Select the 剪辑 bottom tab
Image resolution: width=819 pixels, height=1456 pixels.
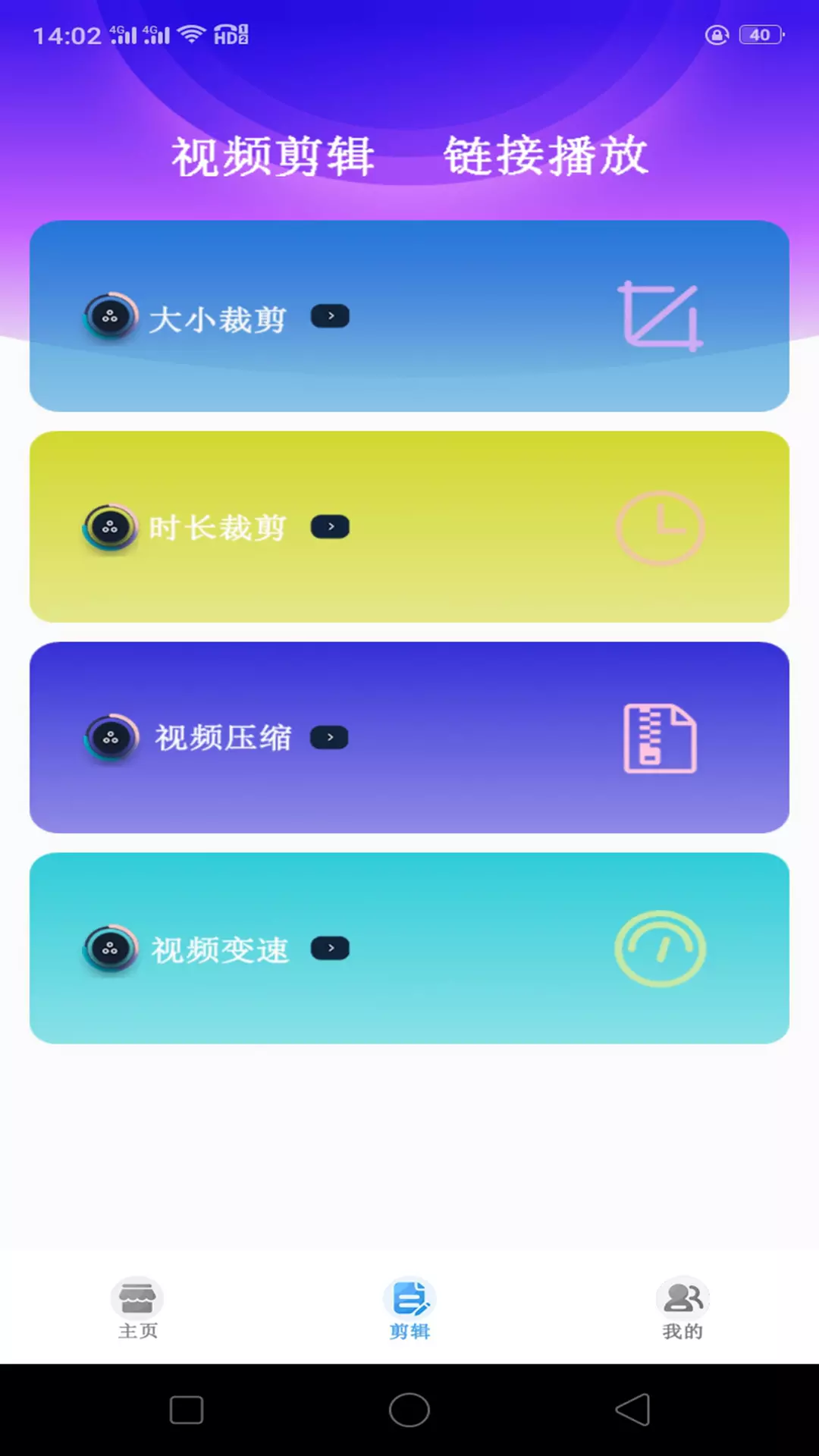tap(409, 1309)
